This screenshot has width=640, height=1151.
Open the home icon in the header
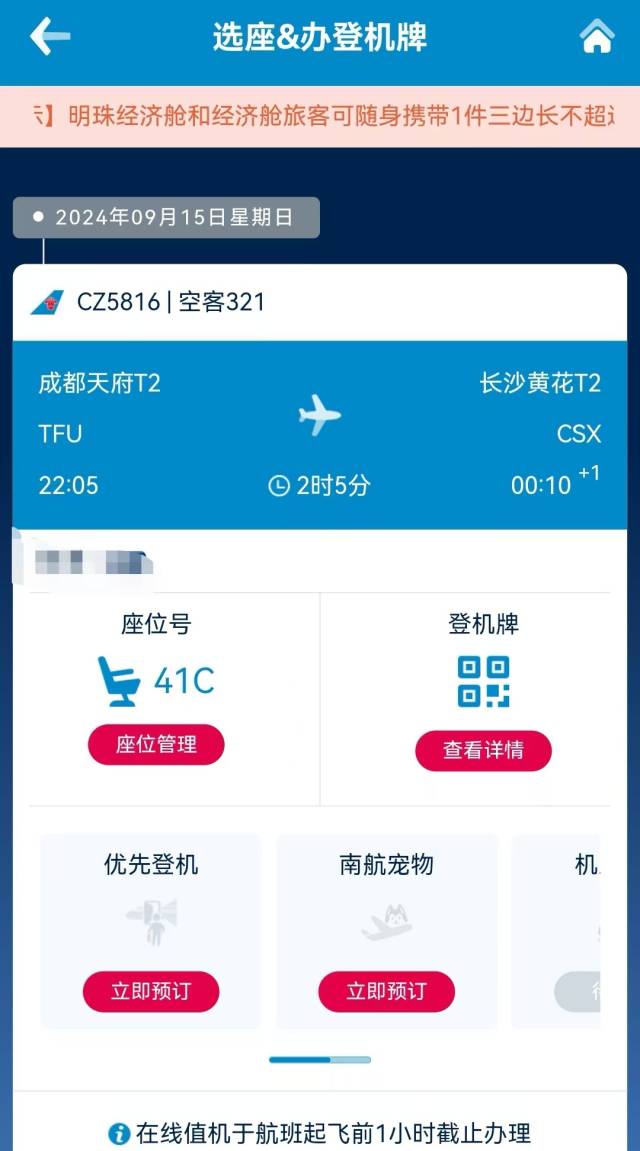pos(597,37)
